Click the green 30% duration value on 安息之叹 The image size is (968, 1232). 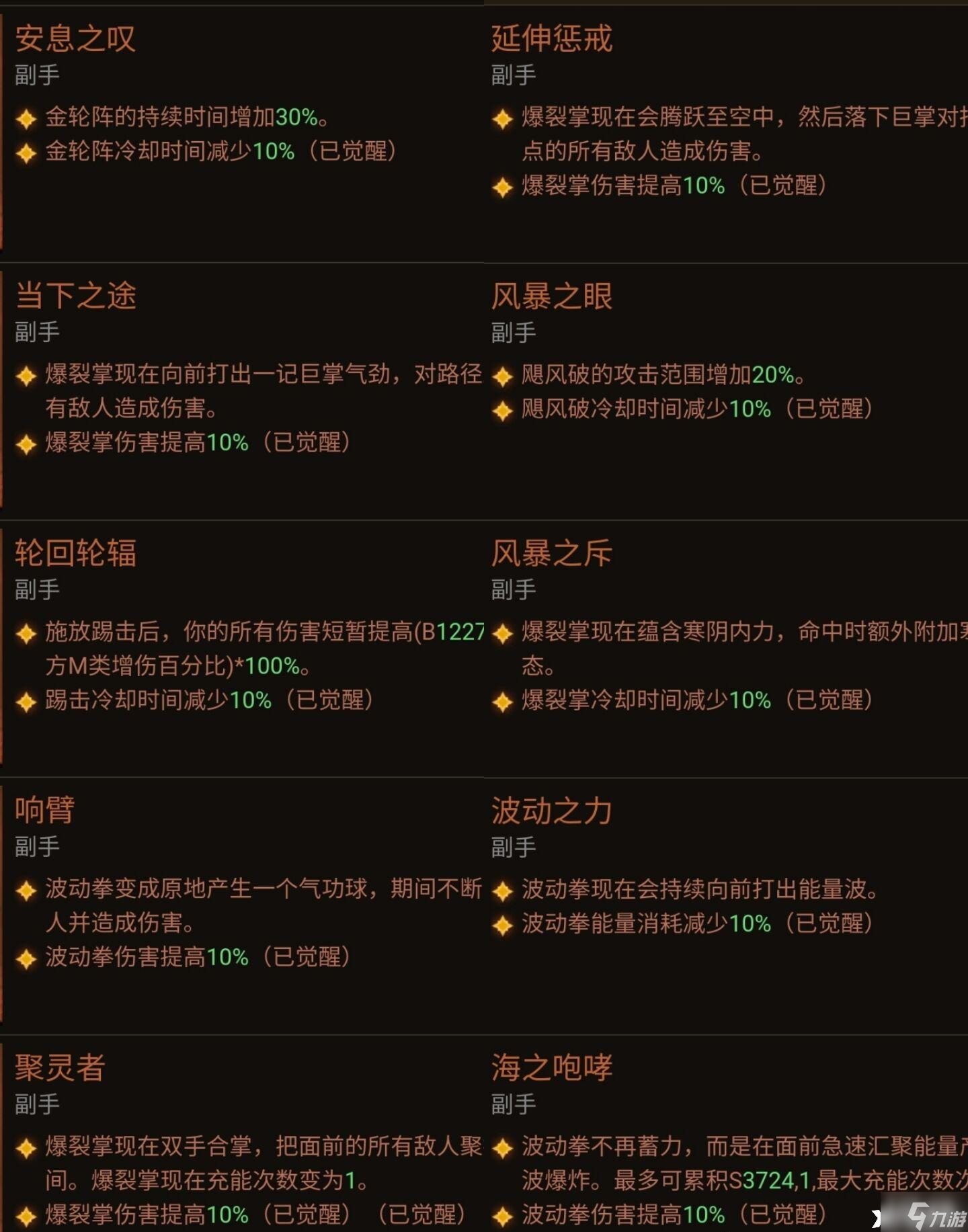tap(296, 117)
